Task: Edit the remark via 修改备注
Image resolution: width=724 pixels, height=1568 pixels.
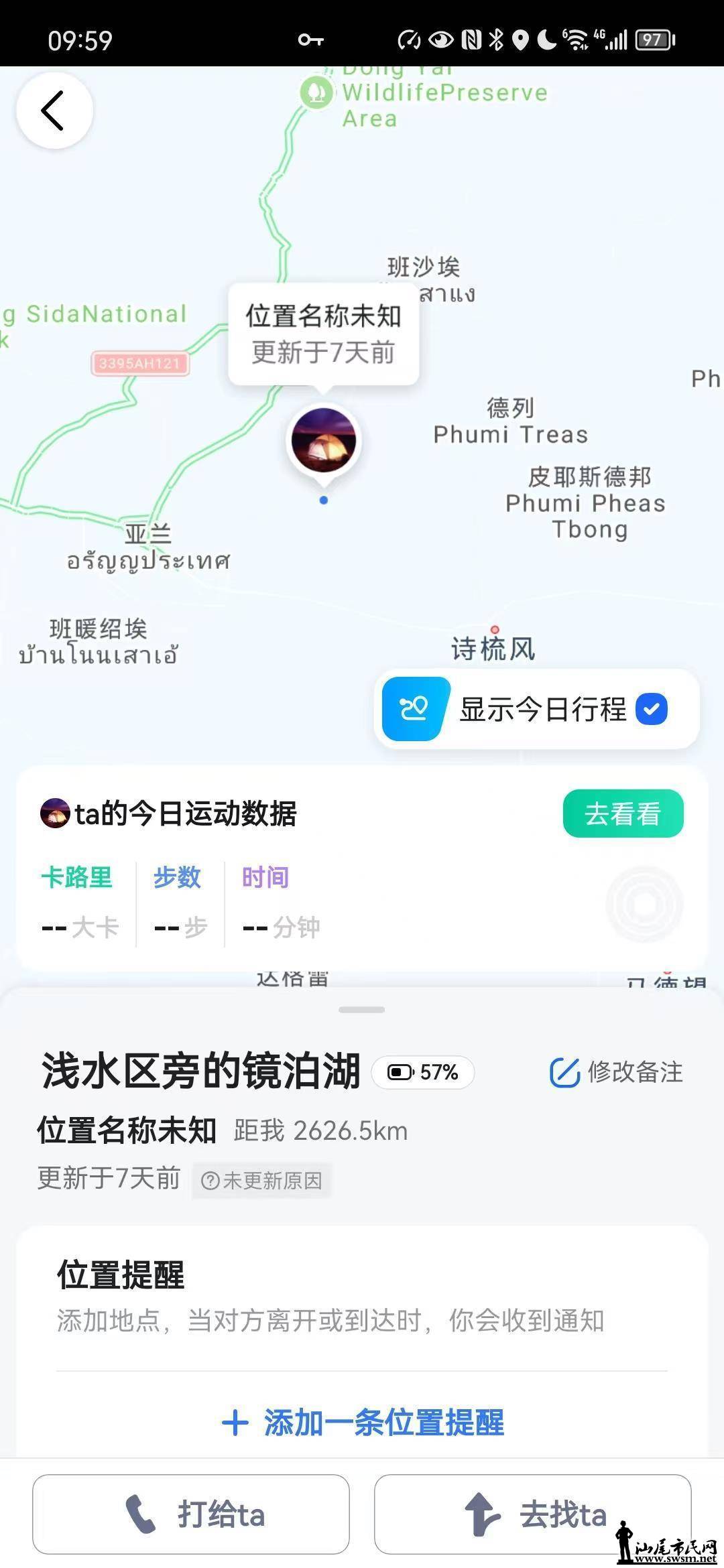Action: point(616,1072)
